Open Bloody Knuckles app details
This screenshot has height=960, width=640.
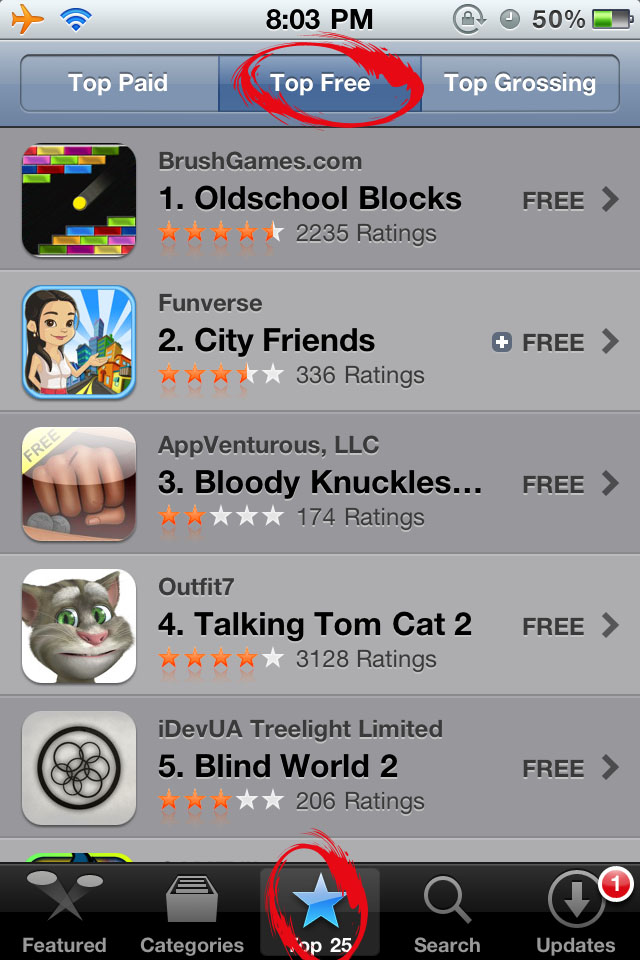pyautogui.click(x=320, y=483)
